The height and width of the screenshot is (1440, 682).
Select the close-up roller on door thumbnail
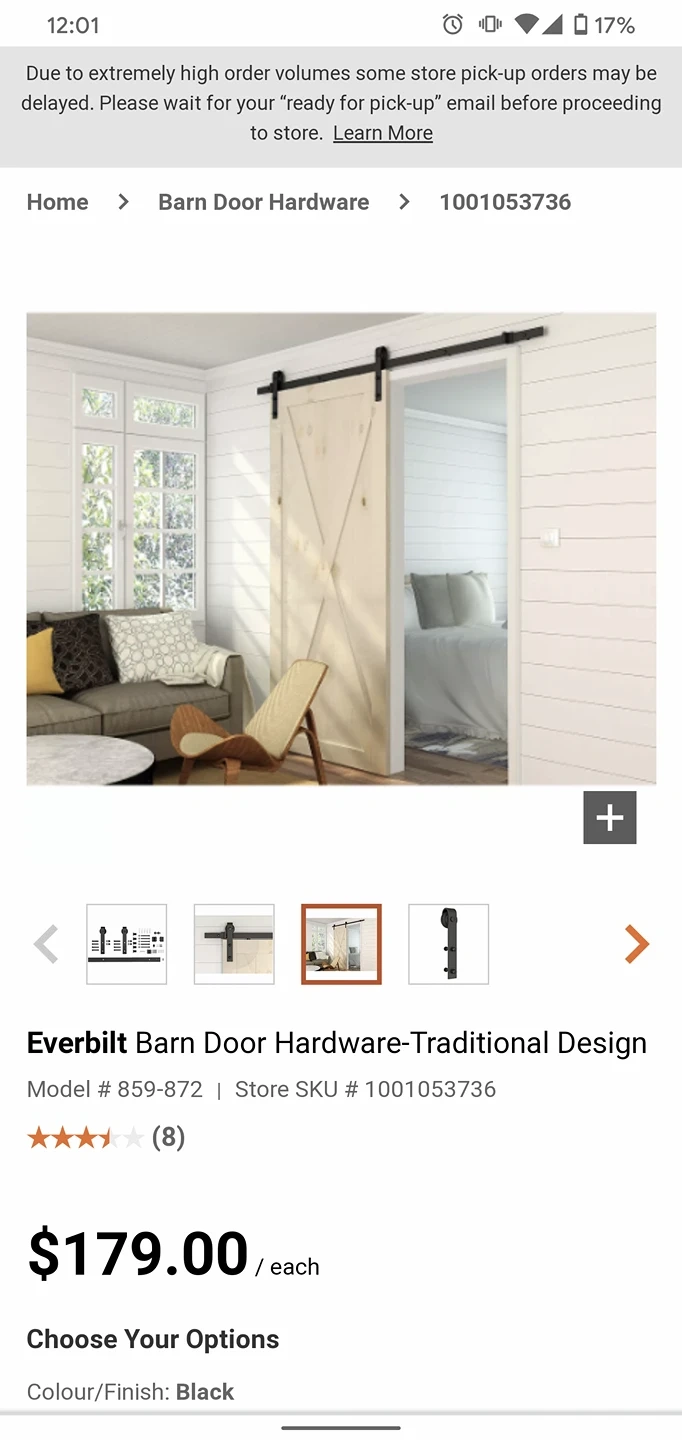(234, 944)
